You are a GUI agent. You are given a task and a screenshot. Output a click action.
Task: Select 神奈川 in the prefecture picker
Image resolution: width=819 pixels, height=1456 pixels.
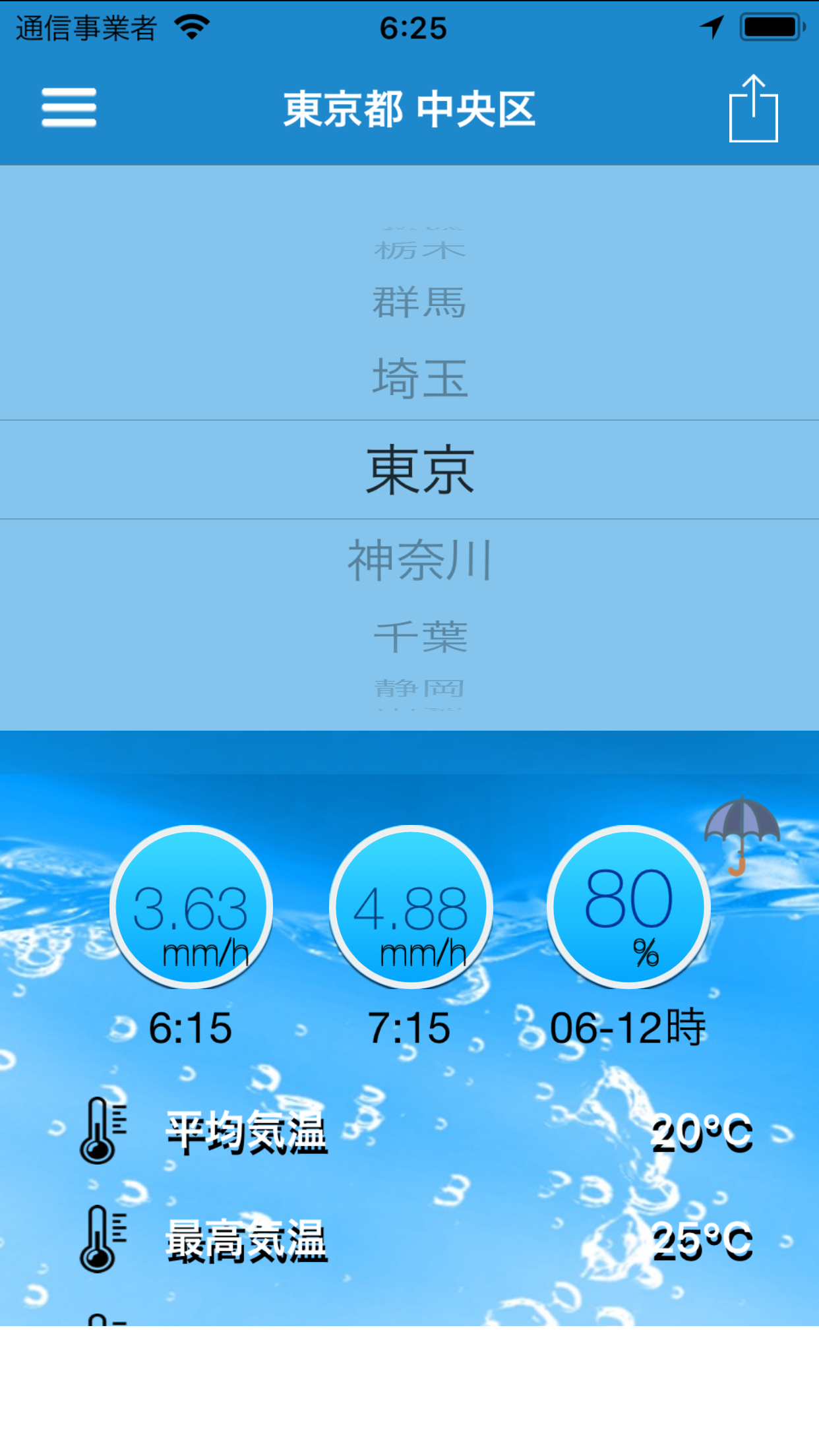[x=420, y=561]
